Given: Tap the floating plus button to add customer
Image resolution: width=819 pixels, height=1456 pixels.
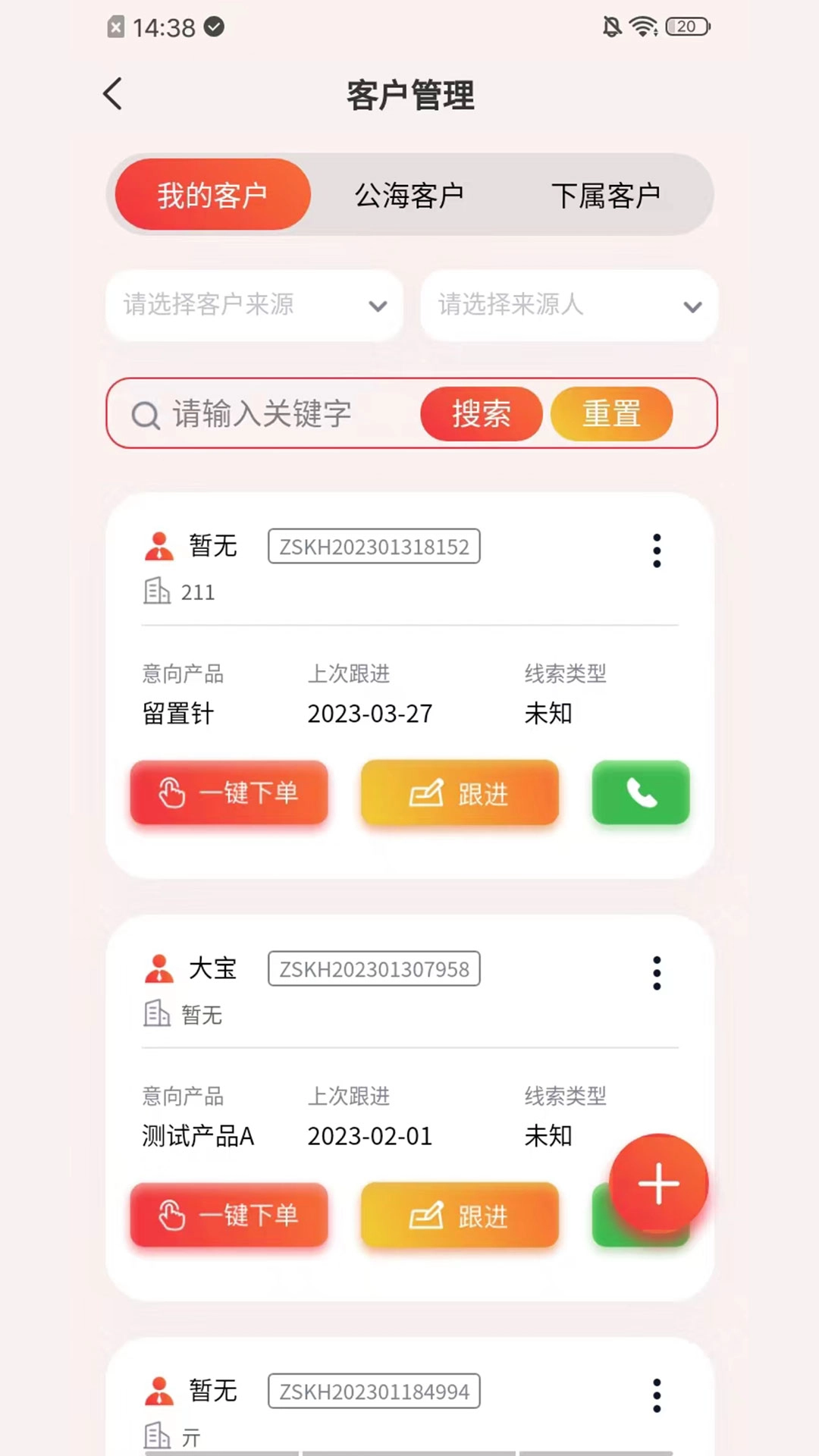Looking at the screenshot, I should (657, 1181).
